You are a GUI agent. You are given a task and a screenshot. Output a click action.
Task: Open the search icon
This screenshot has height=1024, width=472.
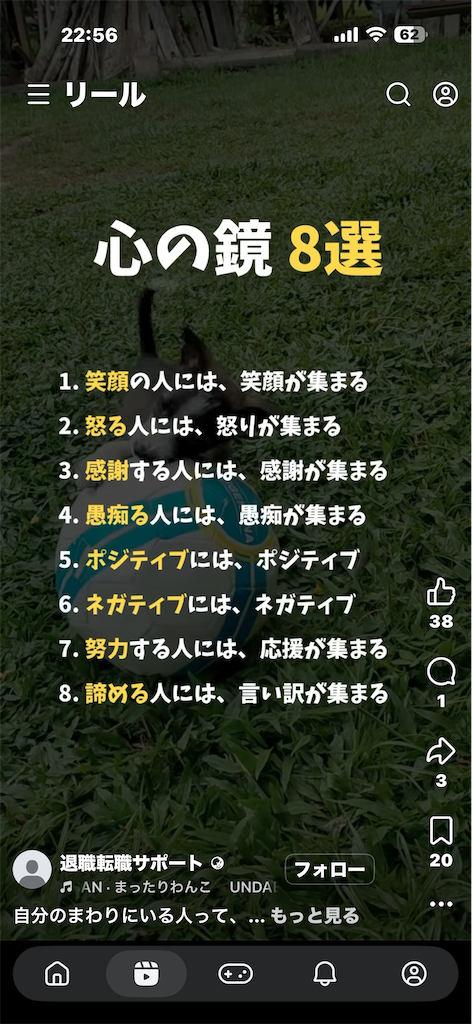click(398, 95)
